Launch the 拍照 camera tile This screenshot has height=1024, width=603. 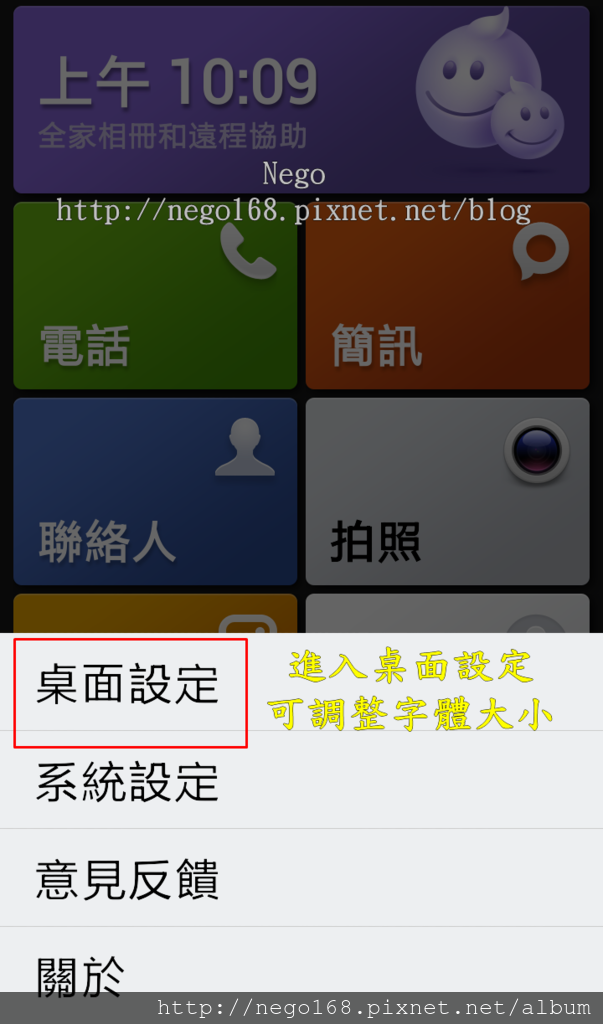[447, 491]
